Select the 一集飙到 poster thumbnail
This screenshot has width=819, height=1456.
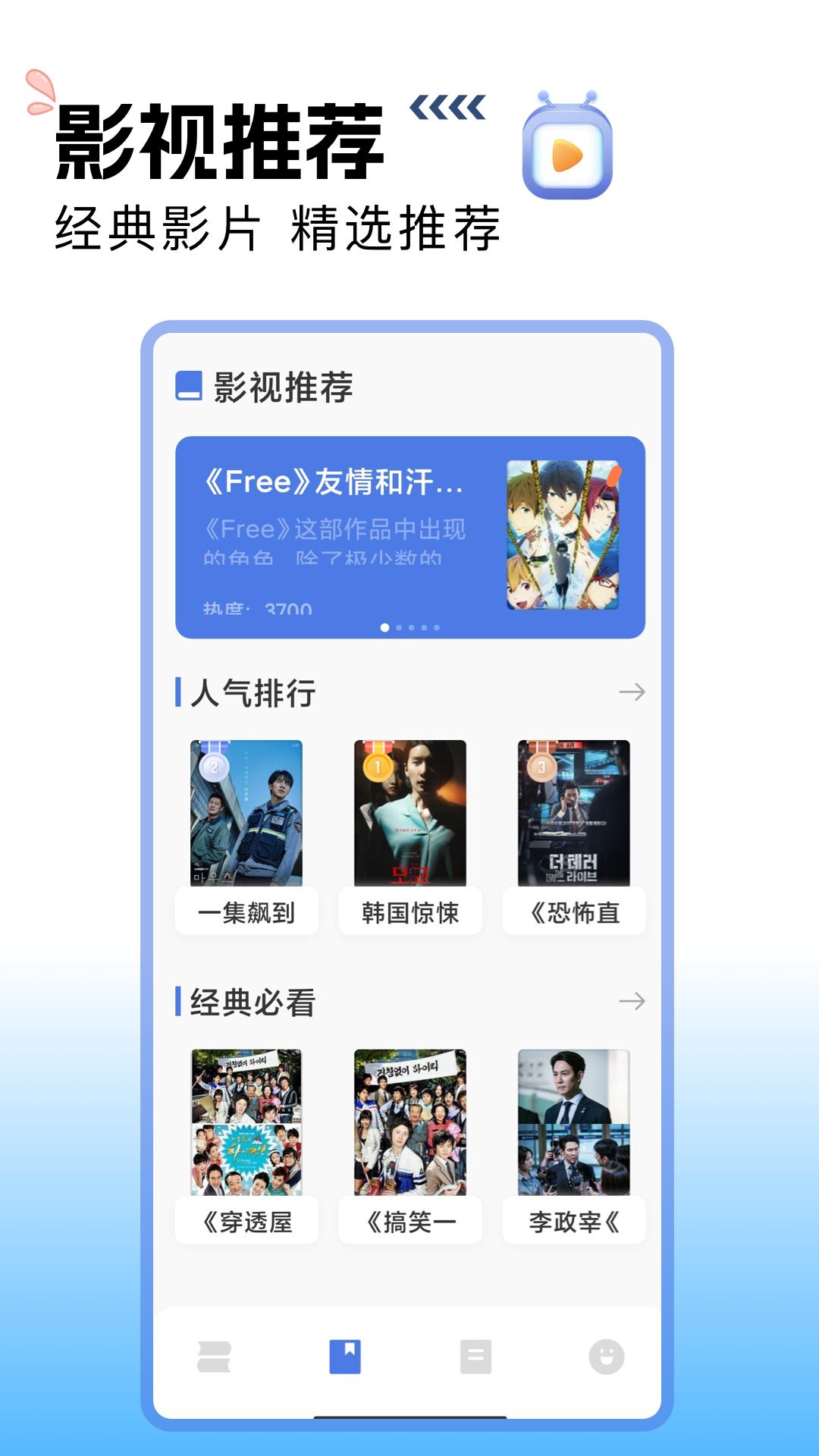point(246,811)
